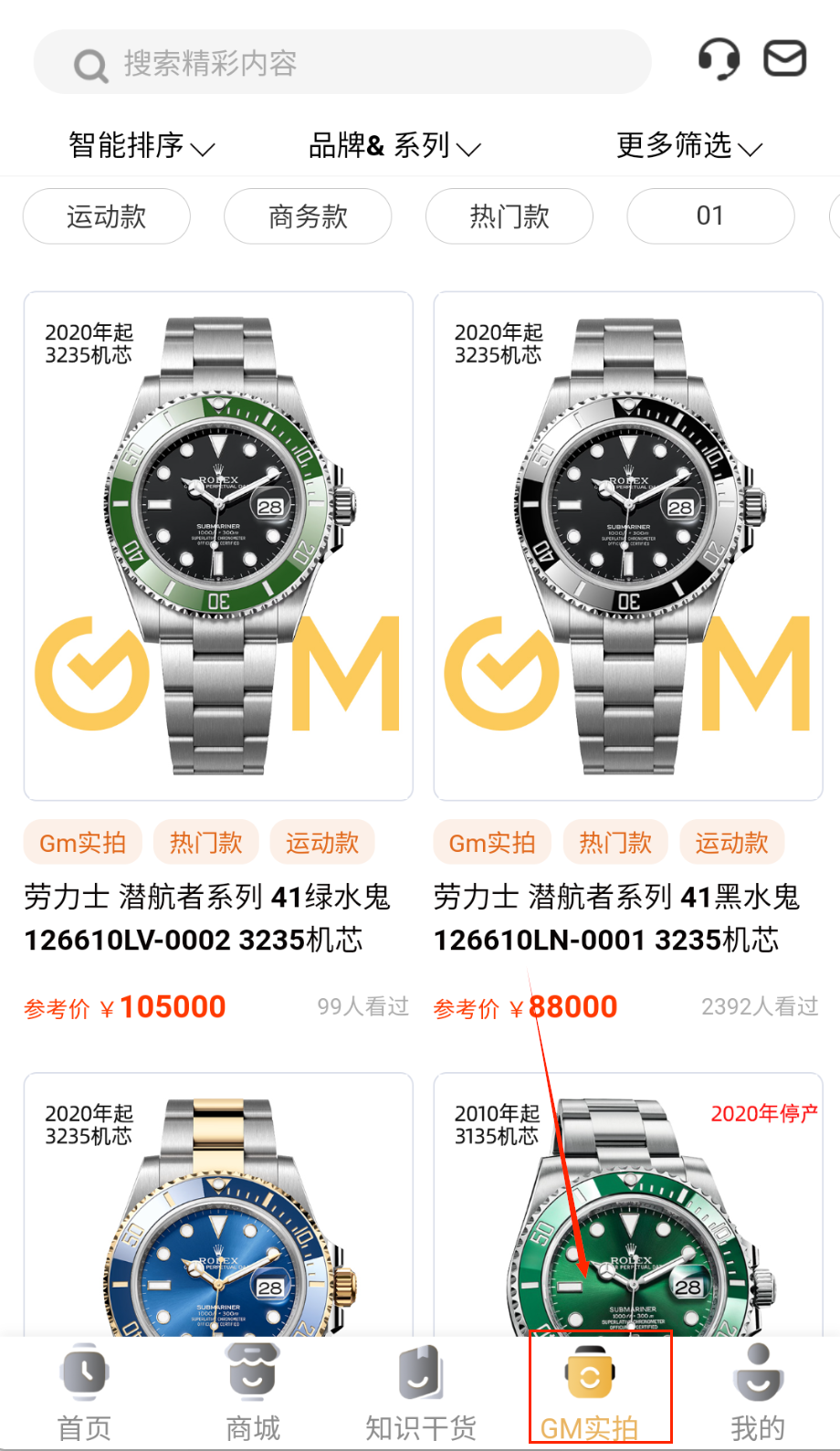Open the customer service headset icon
The image size is (840, 1451).
[719, 59]
